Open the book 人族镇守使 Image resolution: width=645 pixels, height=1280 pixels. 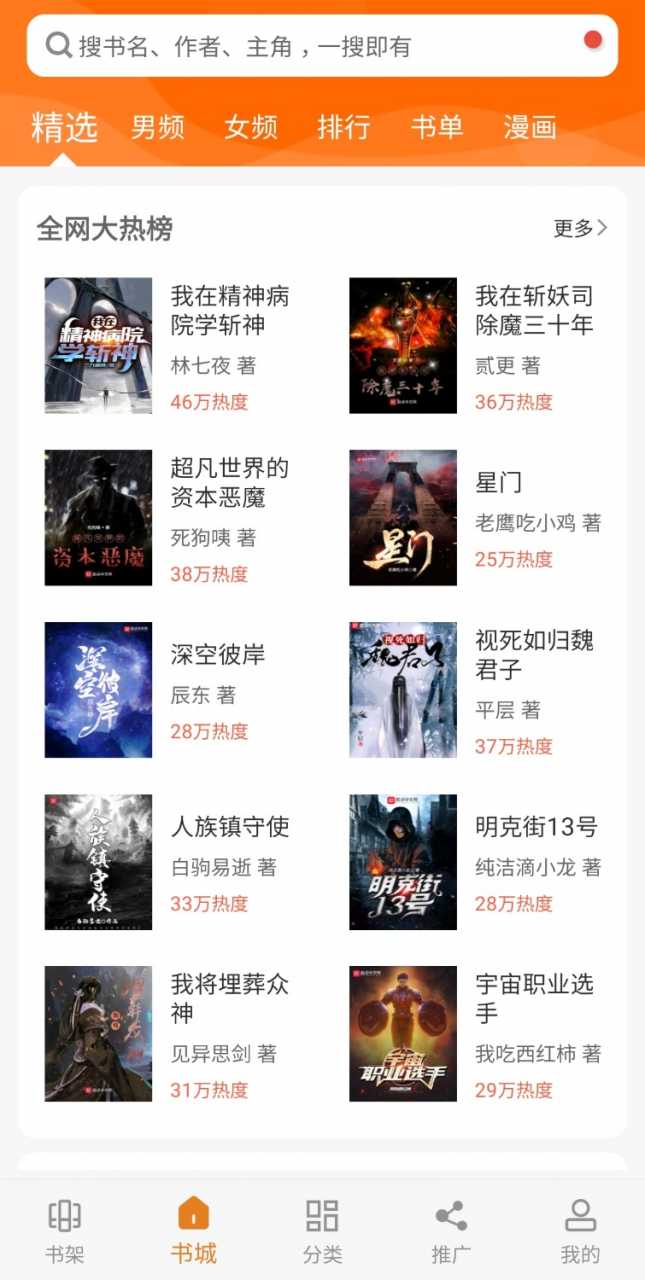tap(230, 827)
